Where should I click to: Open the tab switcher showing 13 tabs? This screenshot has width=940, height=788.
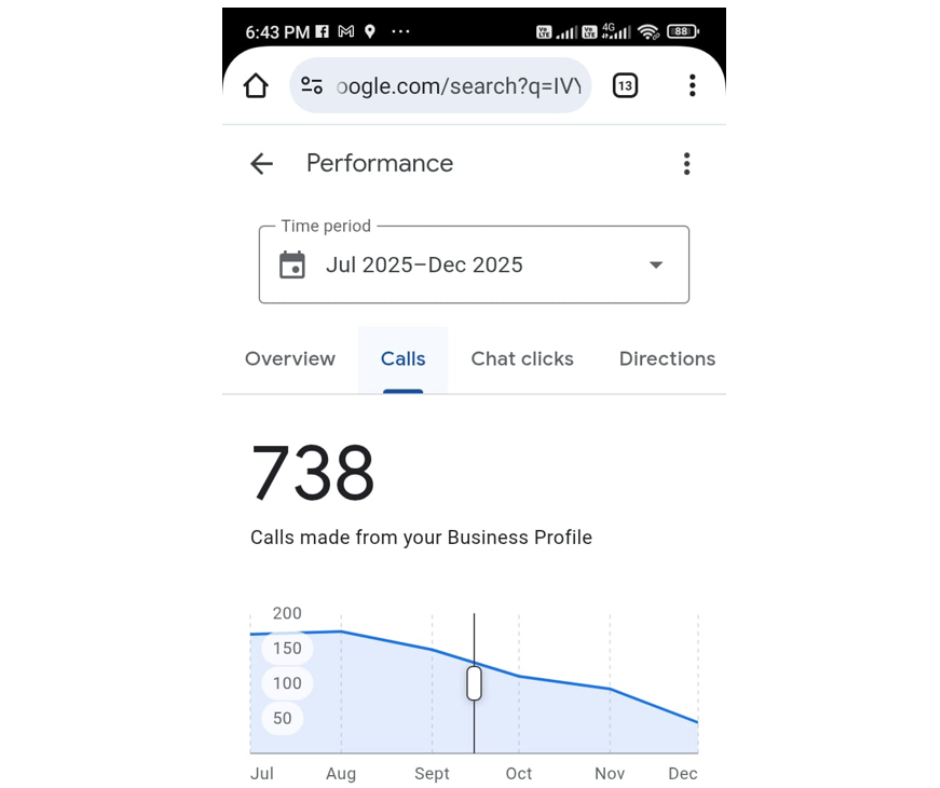[x=625, y=86]
